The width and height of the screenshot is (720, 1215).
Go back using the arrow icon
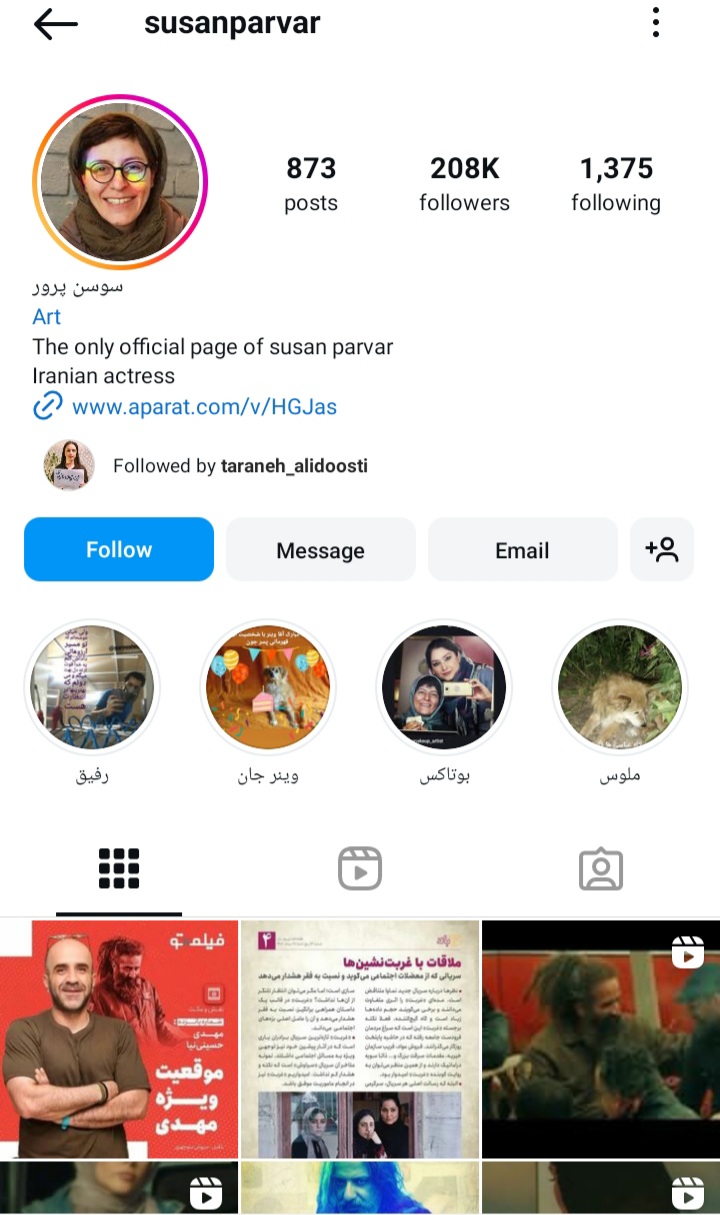pyautogui.click(x=55, y=24)
